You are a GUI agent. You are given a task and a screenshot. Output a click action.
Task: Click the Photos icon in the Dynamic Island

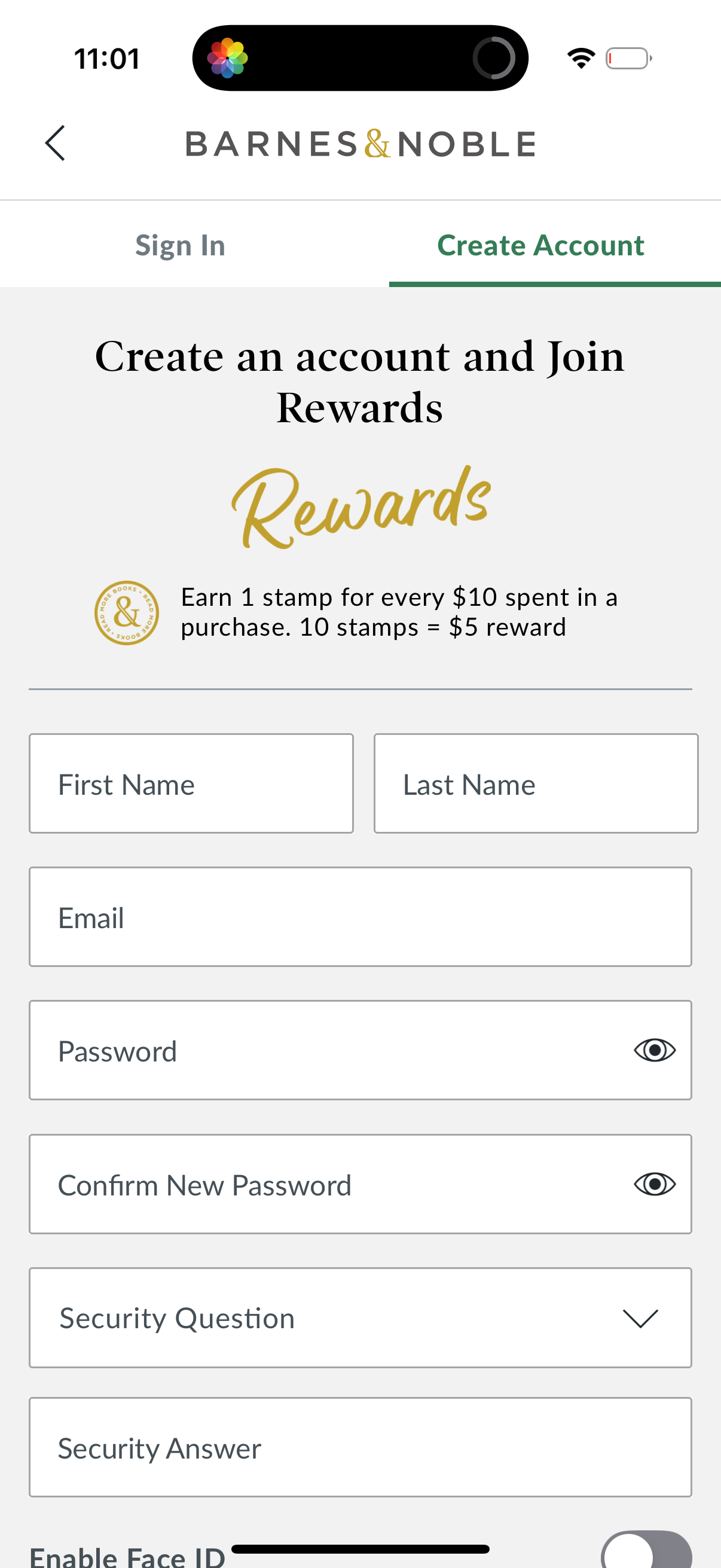point(227,58)
